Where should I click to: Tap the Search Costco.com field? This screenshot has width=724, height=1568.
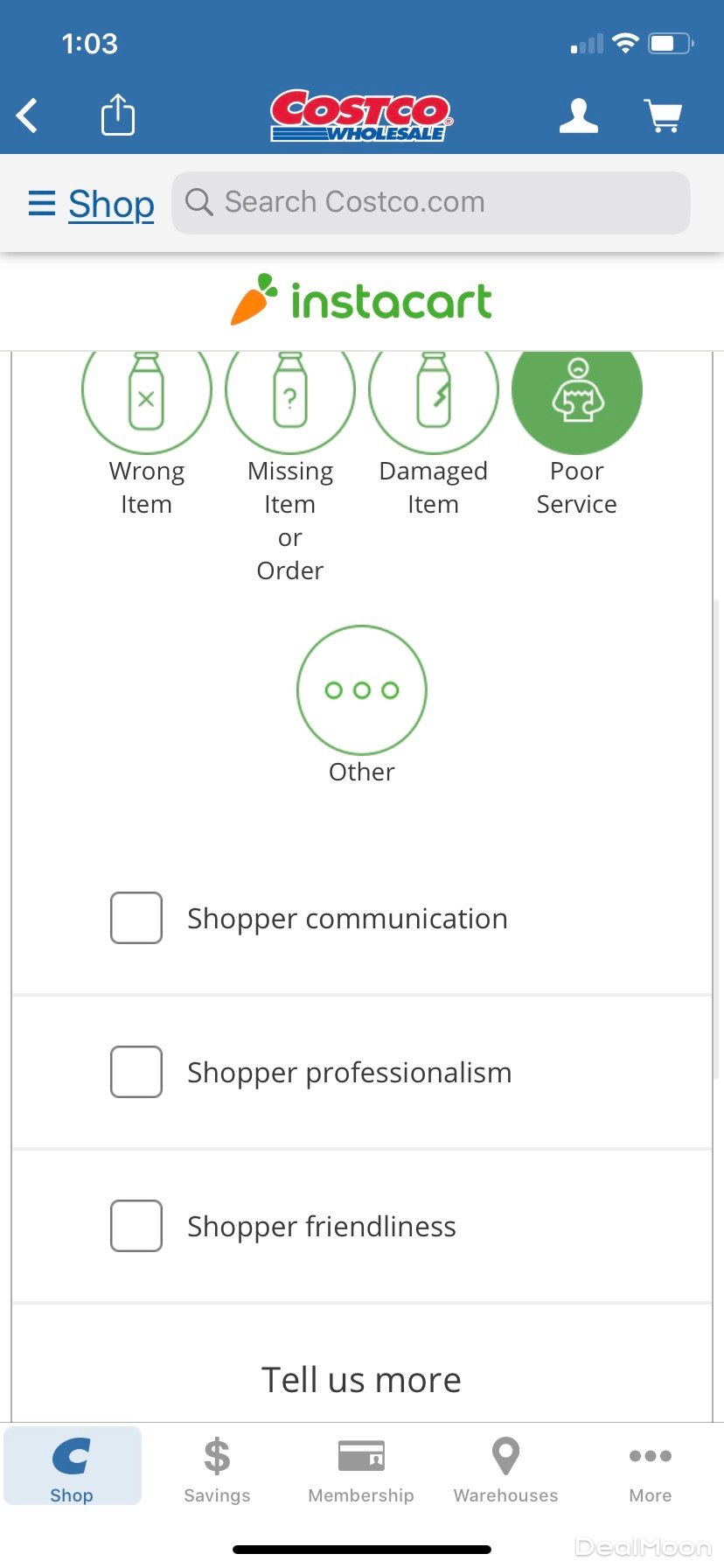pos(431,202)
